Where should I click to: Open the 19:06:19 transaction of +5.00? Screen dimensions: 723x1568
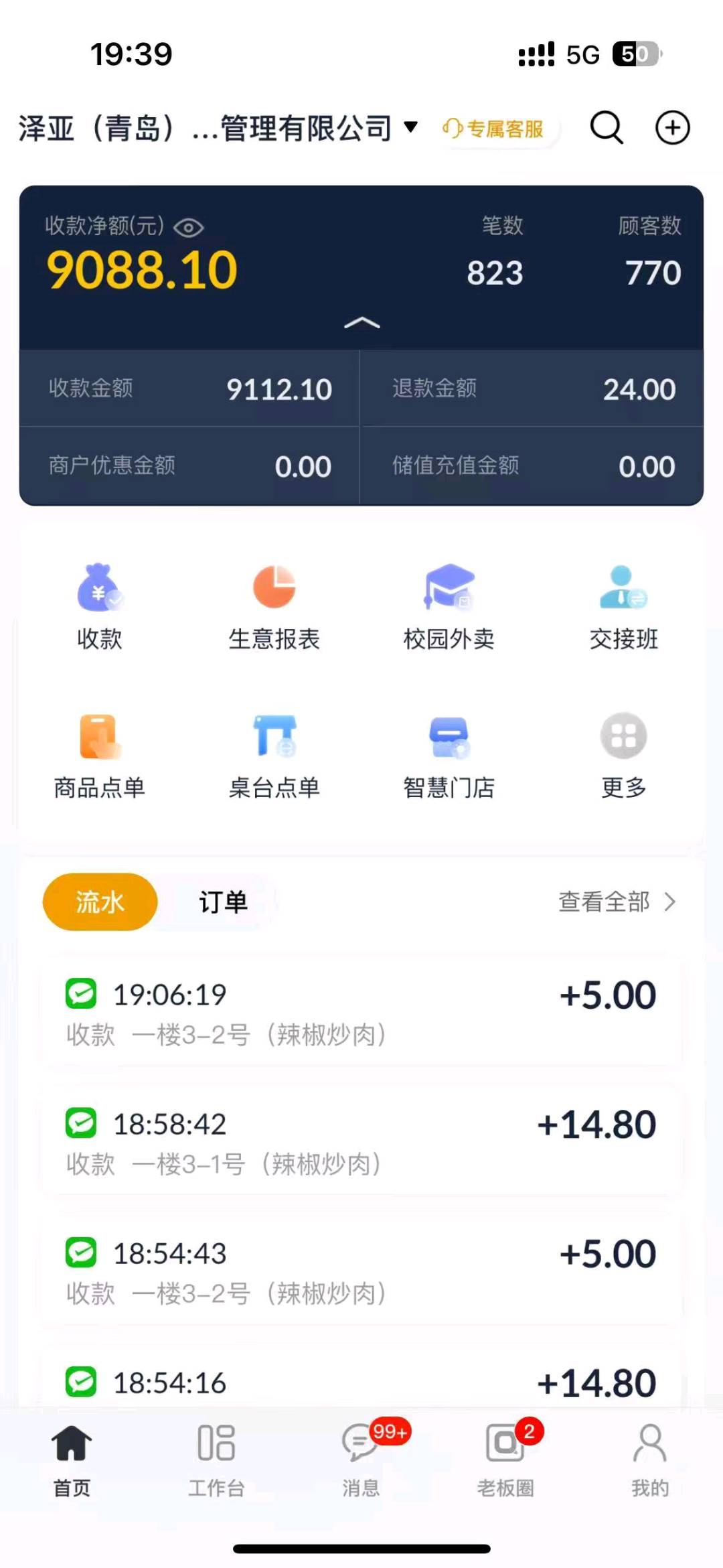tap(361, 1013)
